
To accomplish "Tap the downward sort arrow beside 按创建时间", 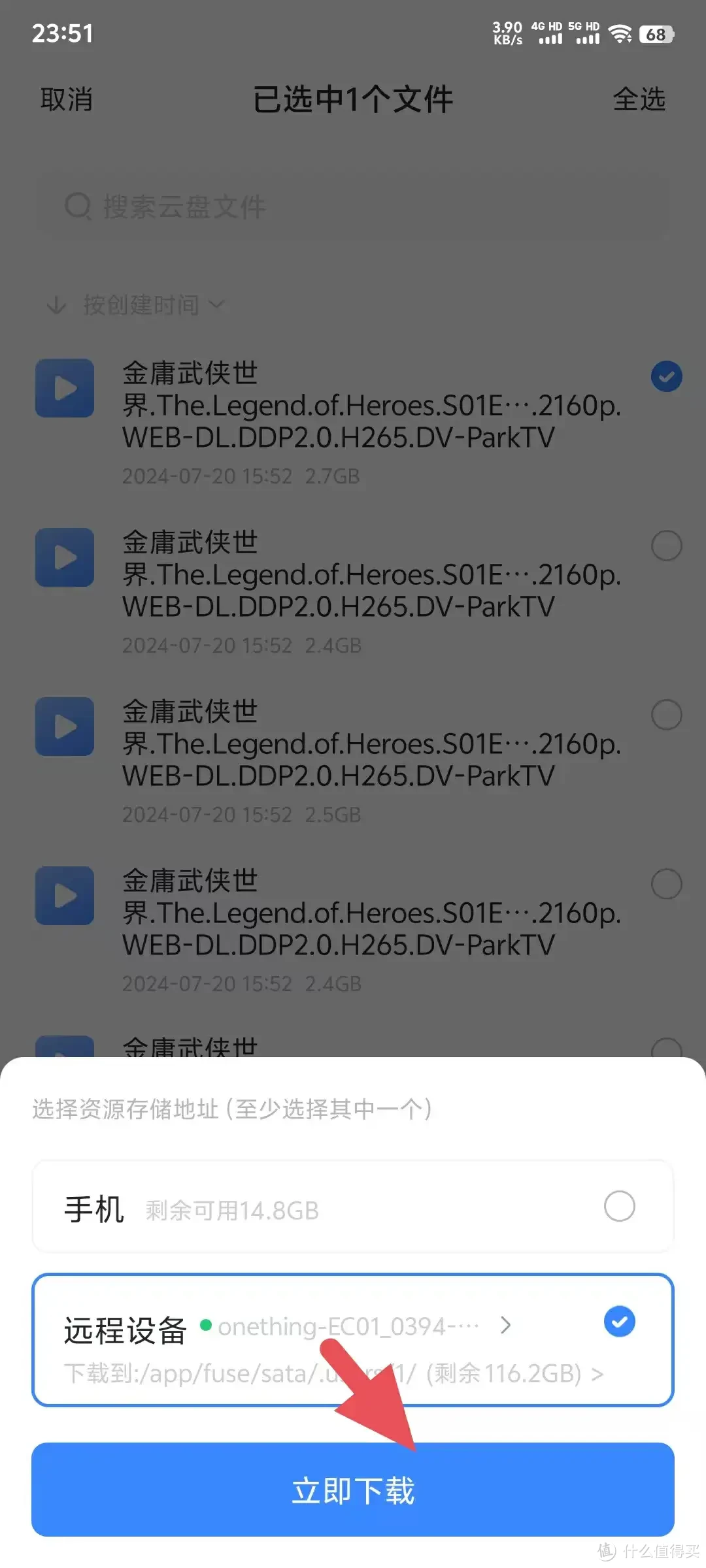I will [56, 305].
